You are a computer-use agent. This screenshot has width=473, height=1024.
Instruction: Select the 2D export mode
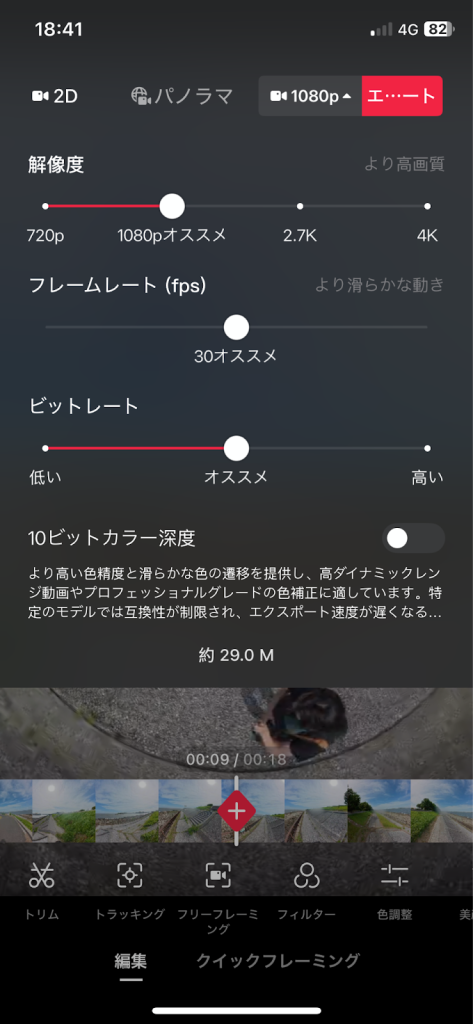[x=55, y=96]
